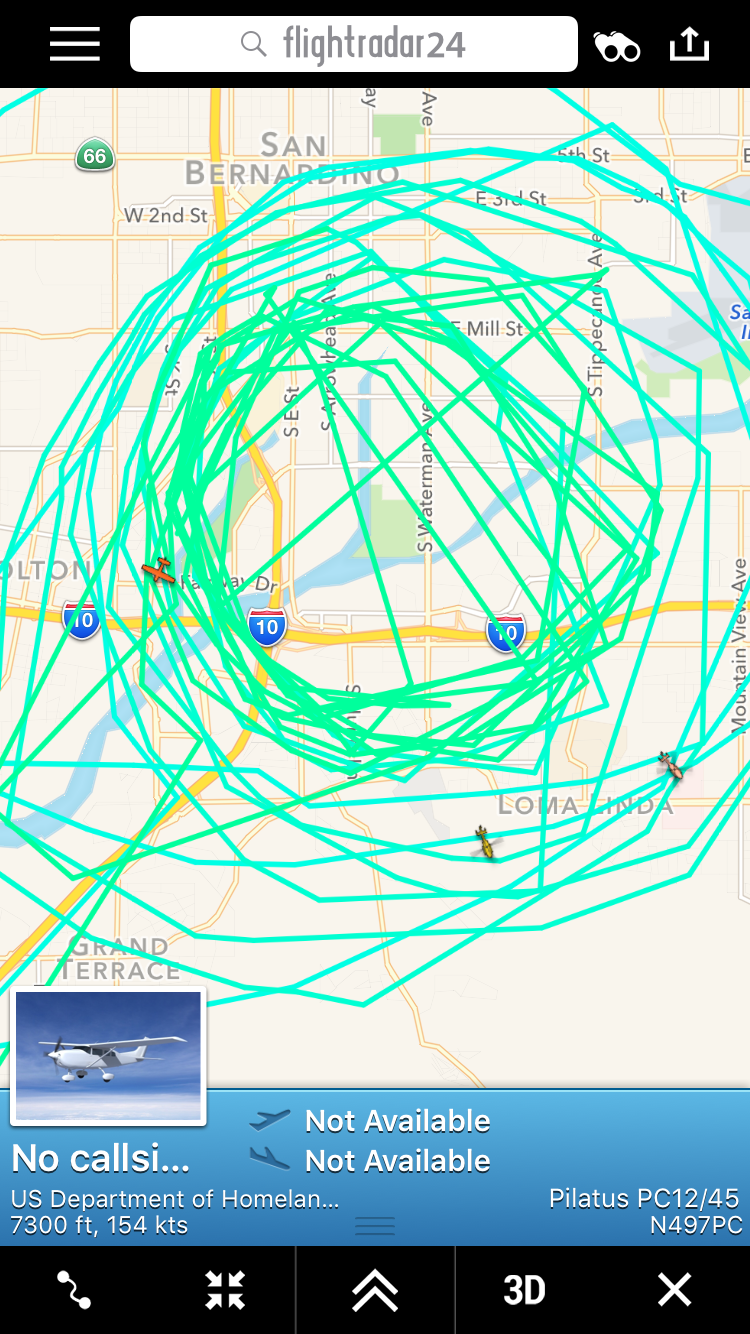Select the yellow aircraft near Loma Linda

click(485, 843)
